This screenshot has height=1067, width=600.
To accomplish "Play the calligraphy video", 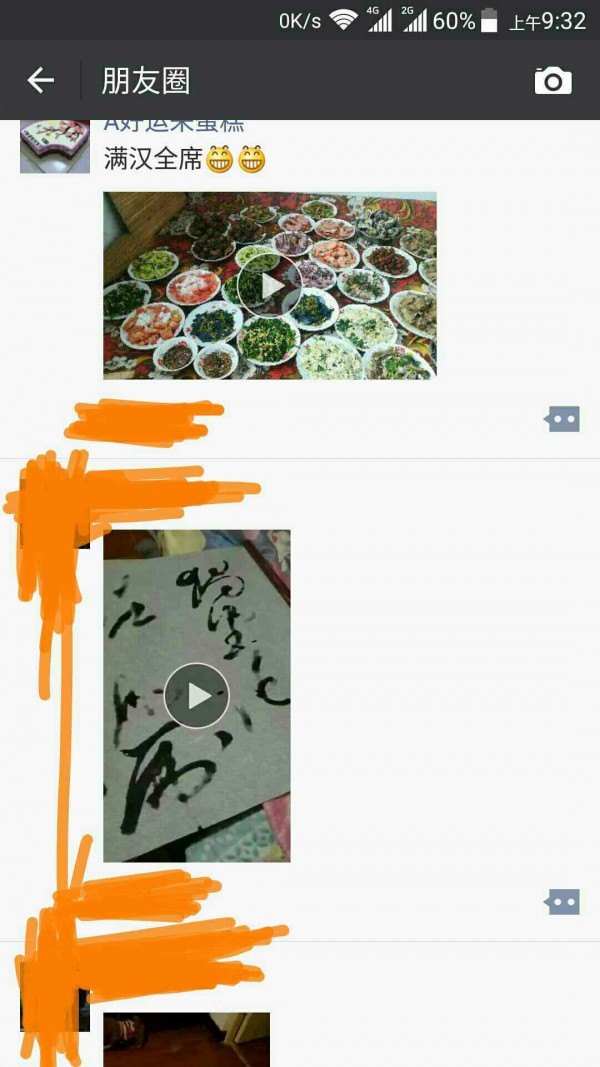I will (197, 695).
